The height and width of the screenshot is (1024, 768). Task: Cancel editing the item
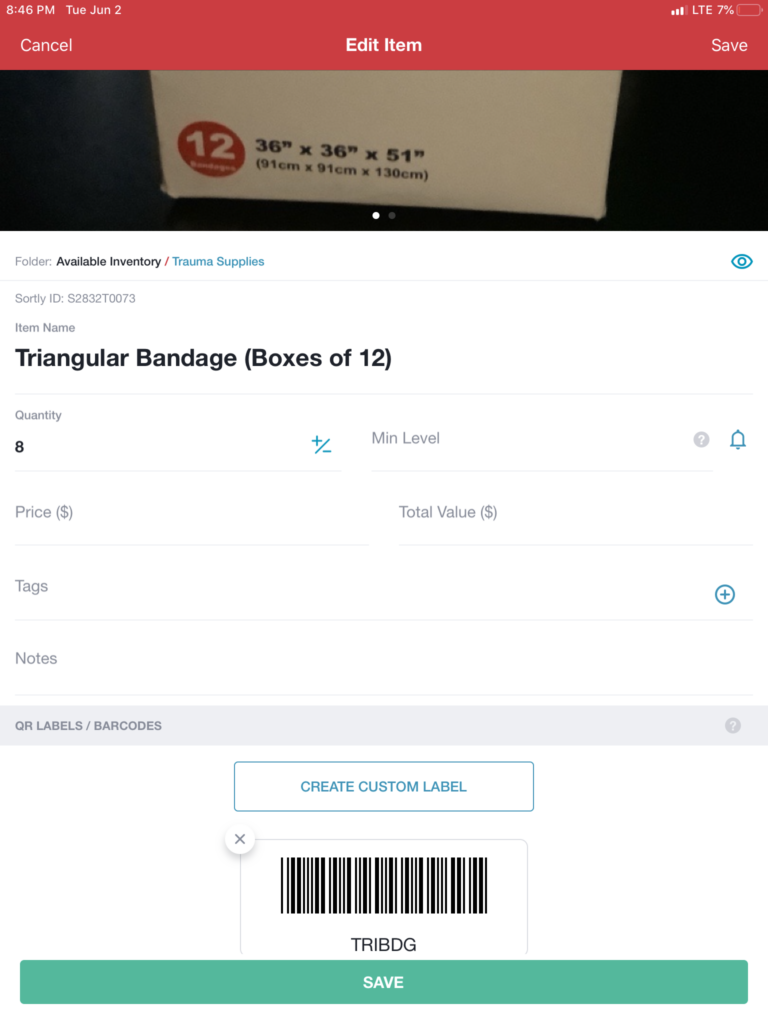[46, 45]
